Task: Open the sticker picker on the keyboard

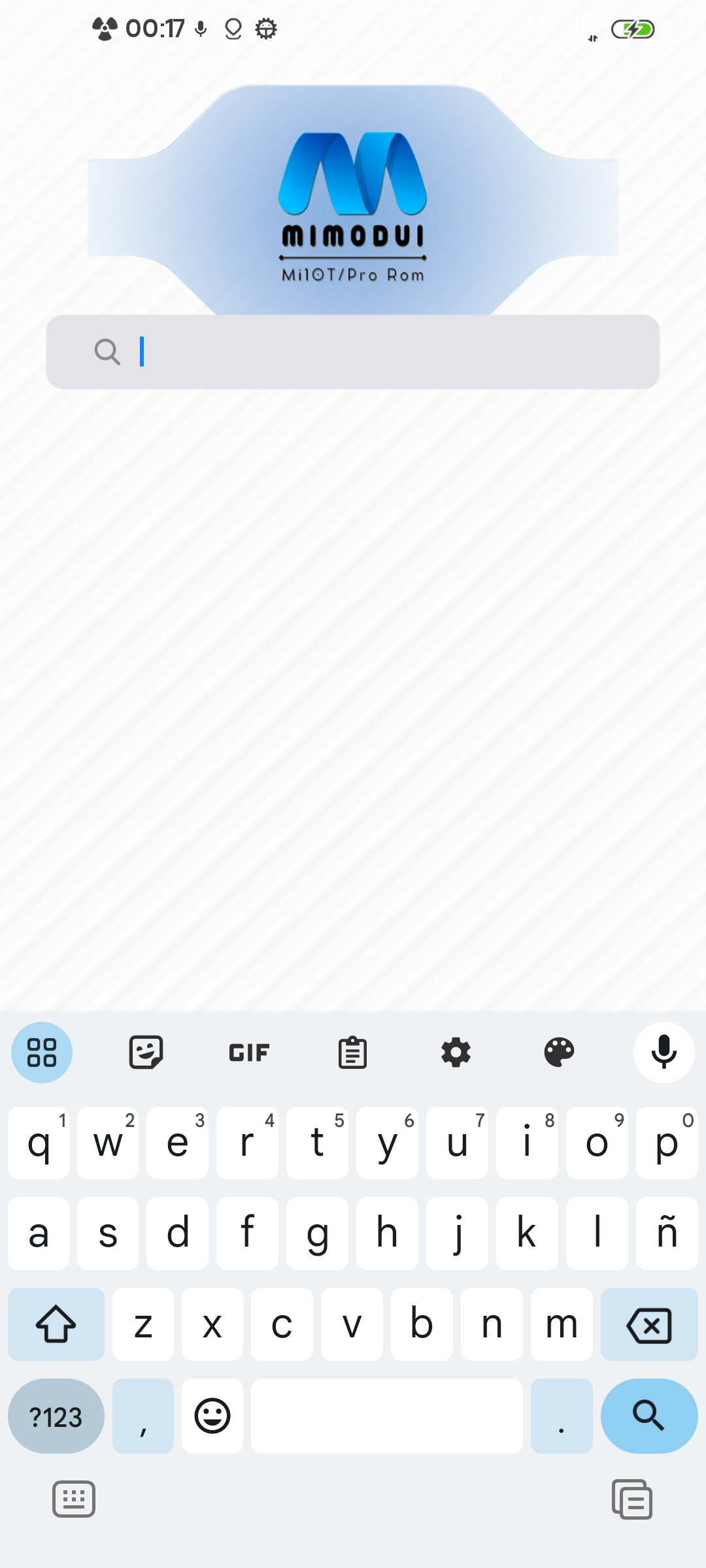Action: click(146, 1053)
